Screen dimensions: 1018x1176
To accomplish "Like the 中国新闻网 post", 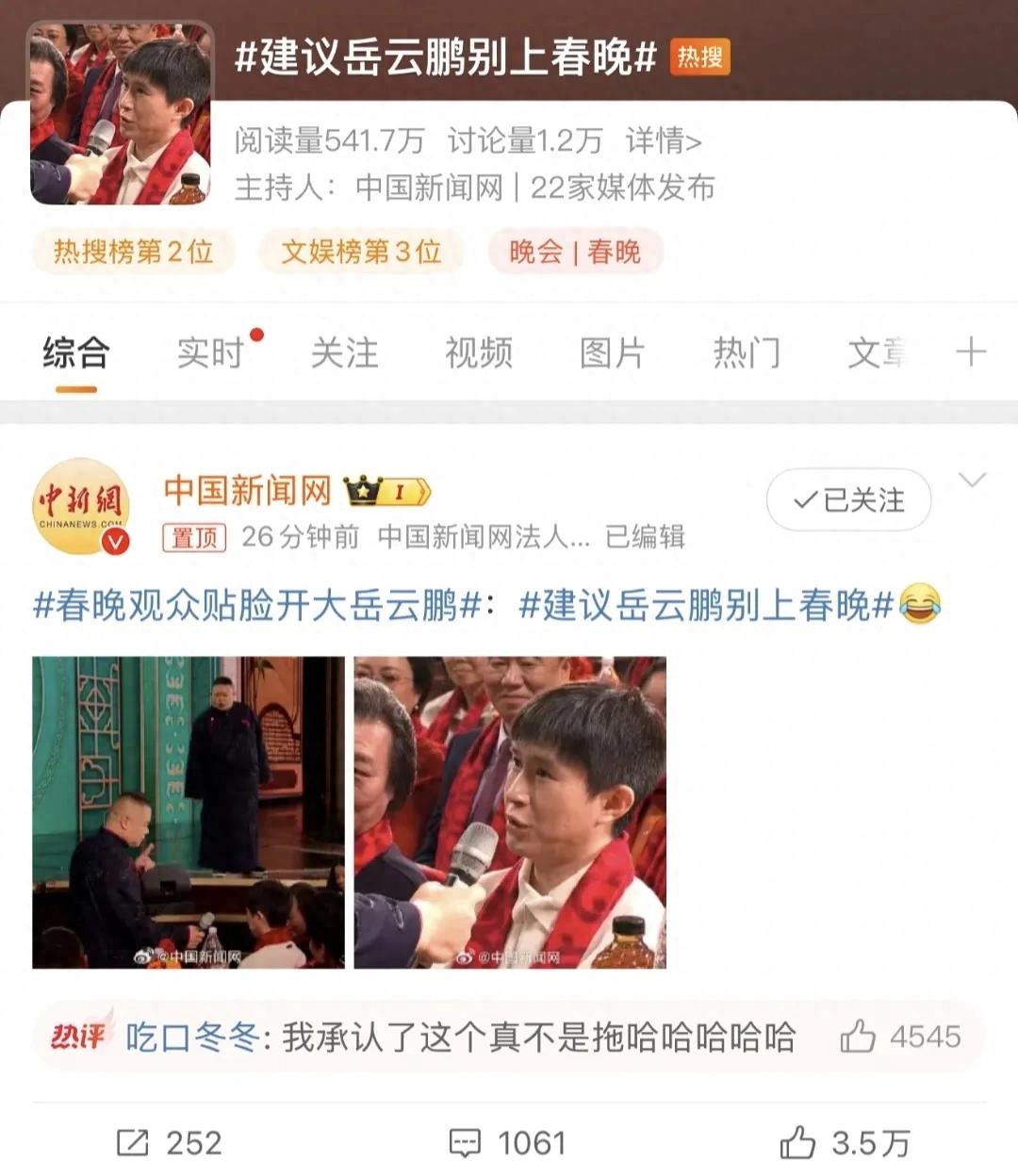I will pos(845,1143).
